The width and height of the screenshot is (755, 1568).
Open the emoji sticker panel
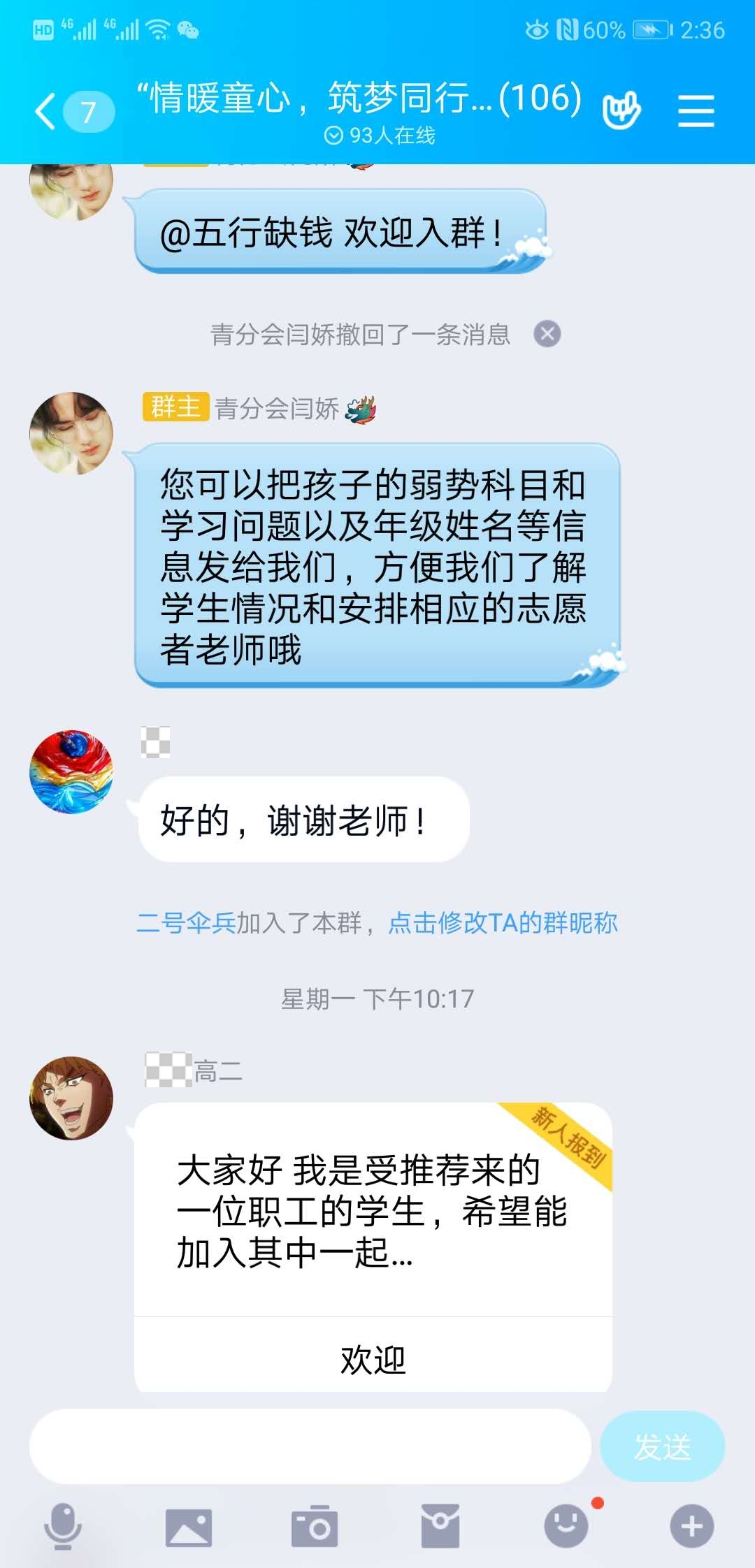(566, 1527)
